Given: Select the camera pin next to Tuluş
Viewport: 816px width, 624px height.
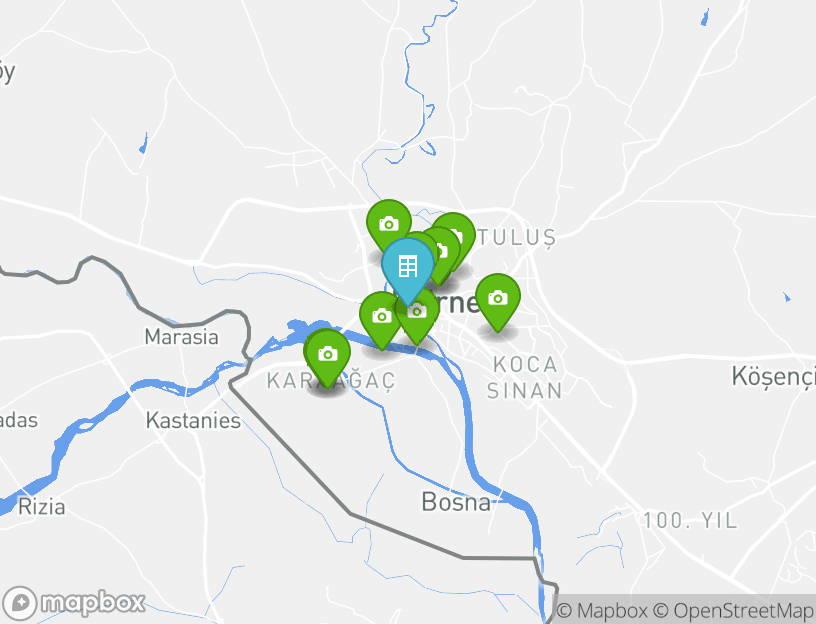Looking at the screenshot, I should pos(456,236).
